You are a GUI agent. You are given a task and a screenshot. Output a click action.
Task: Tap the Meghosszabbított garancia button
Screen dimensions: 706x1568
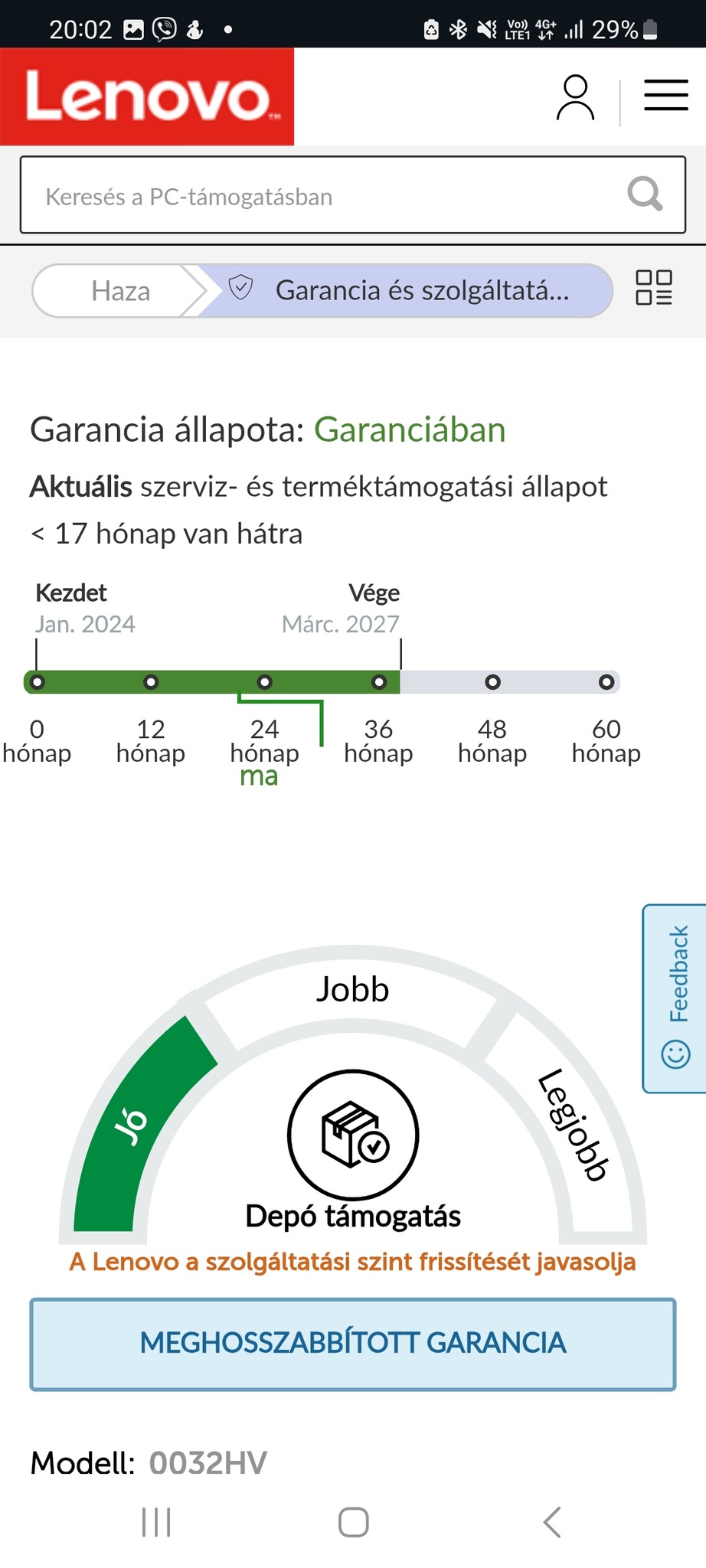[x=353, y=1343]
